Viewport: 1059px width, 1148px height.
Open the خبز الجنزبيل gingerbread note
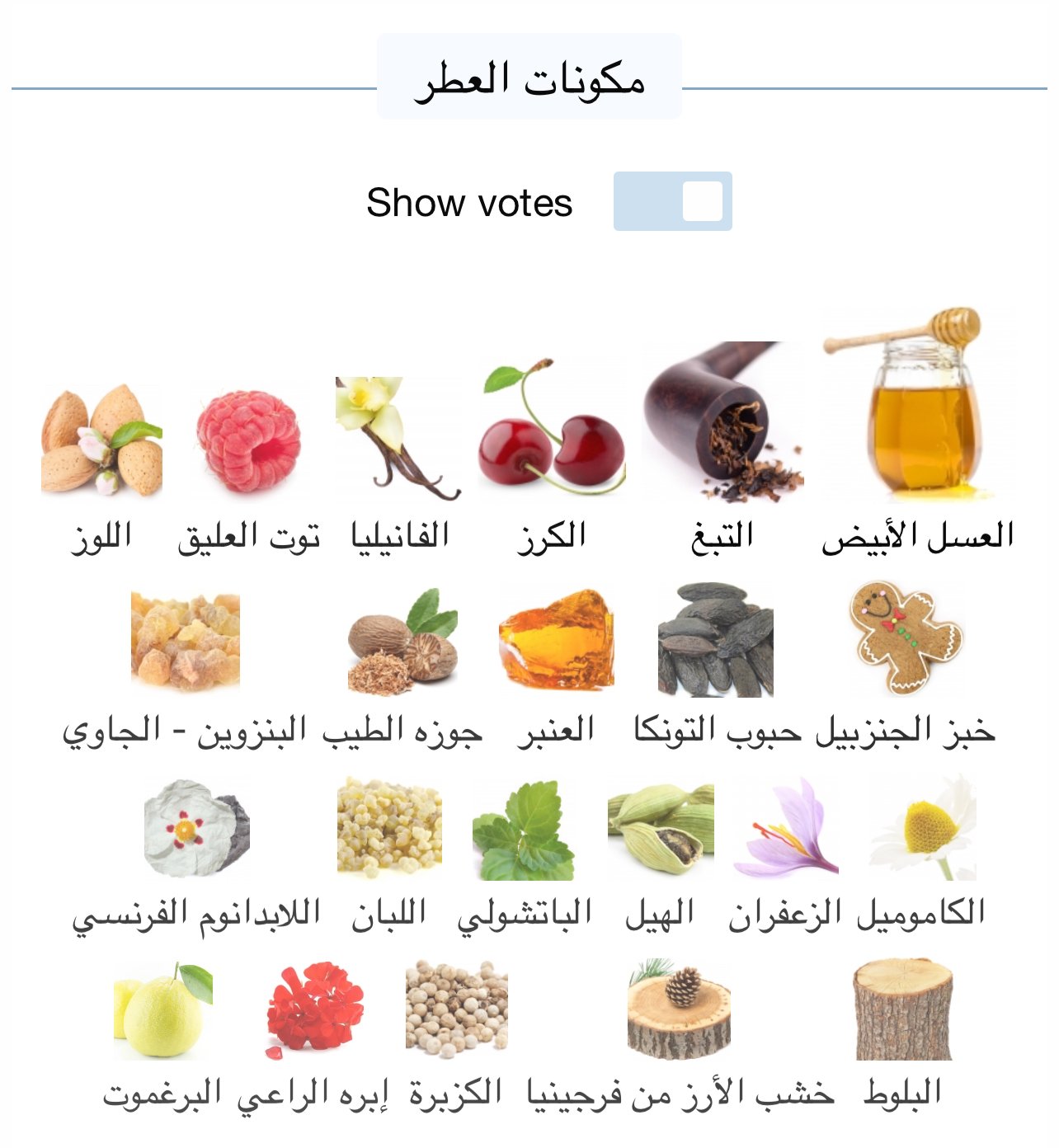click(x=906, y=639)
